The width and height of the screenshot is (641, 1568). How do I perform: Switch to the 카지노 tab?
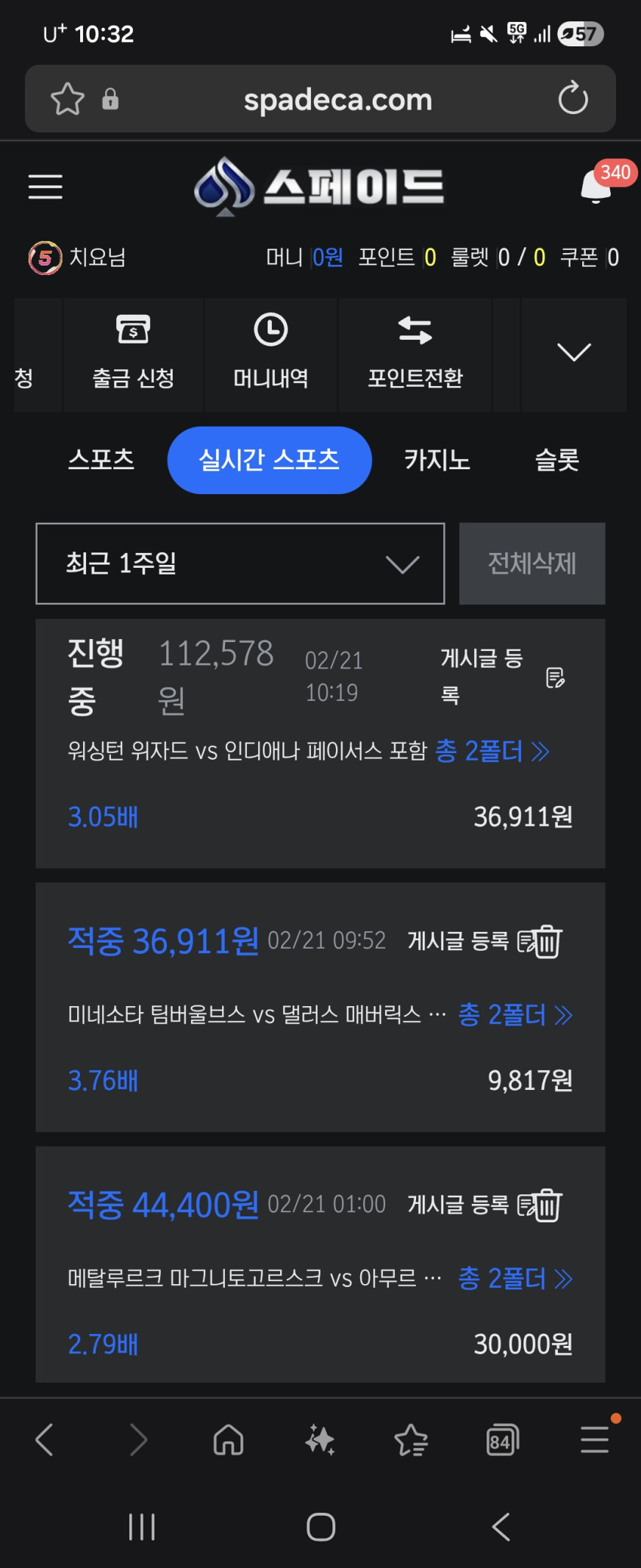(x=437, y=460)
